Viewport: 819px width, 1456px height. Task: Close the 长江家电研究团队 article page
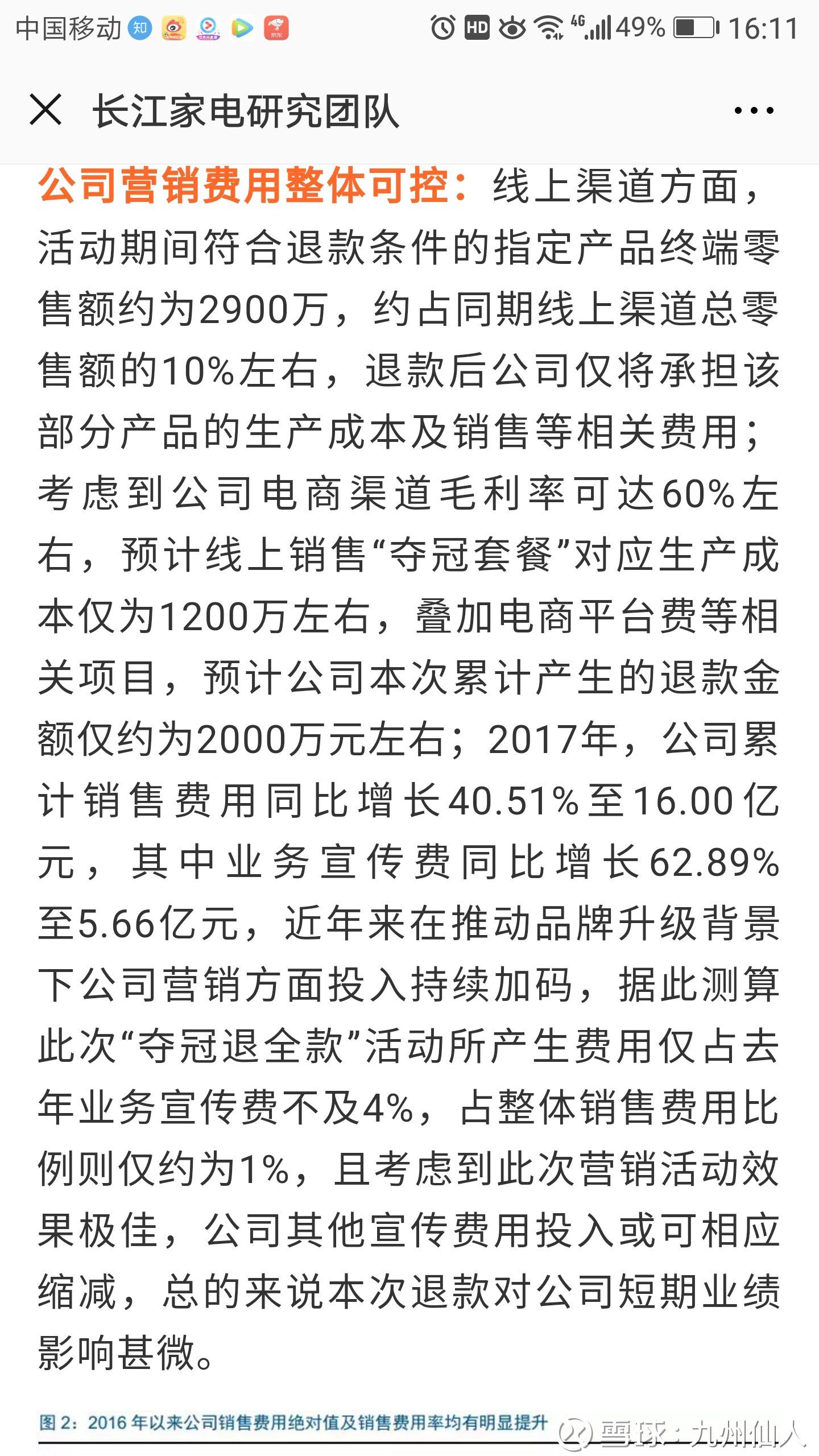45,110
